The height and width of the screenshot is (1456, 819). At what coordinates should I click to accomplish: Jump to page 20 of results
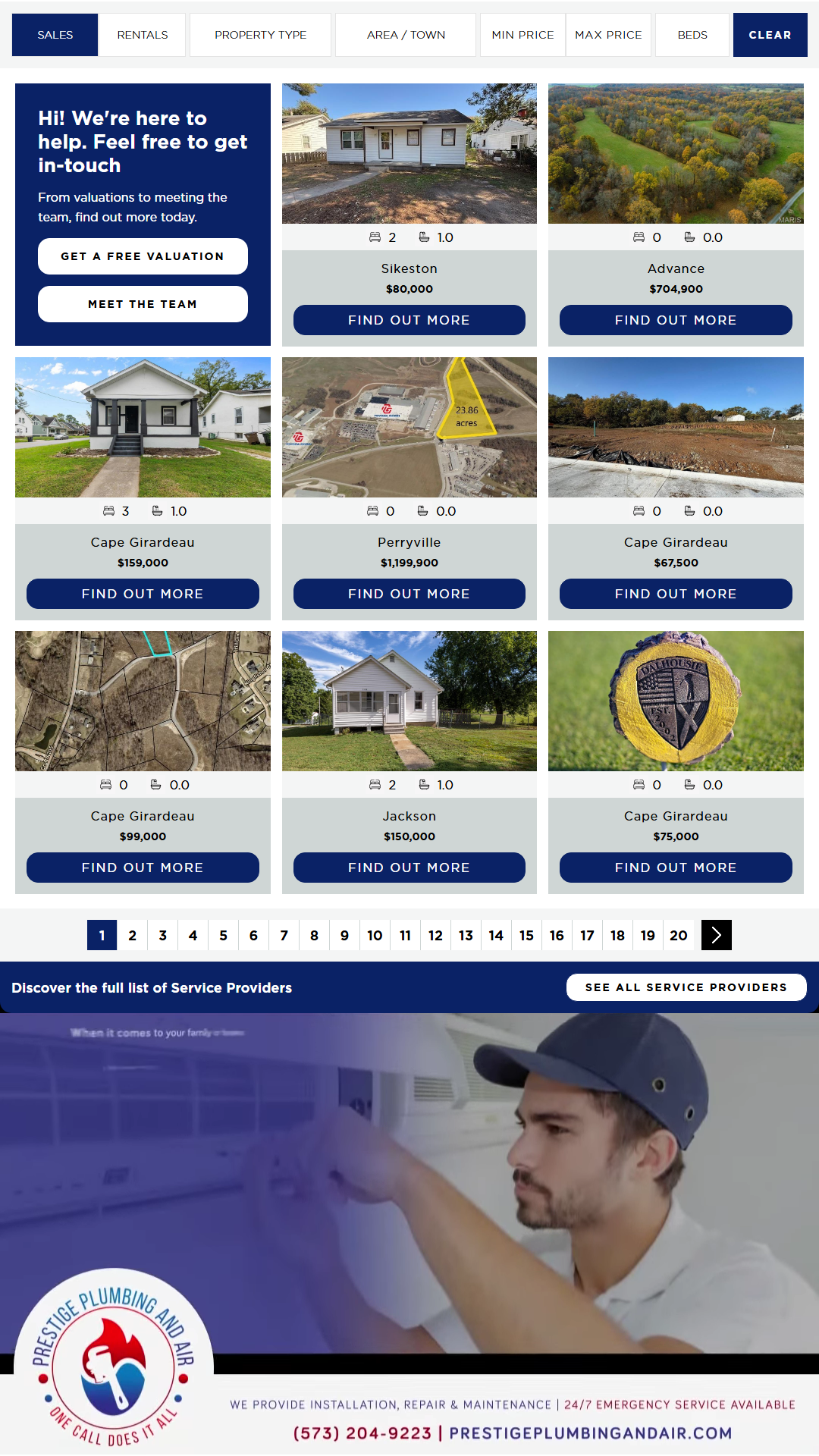[679, 935]
